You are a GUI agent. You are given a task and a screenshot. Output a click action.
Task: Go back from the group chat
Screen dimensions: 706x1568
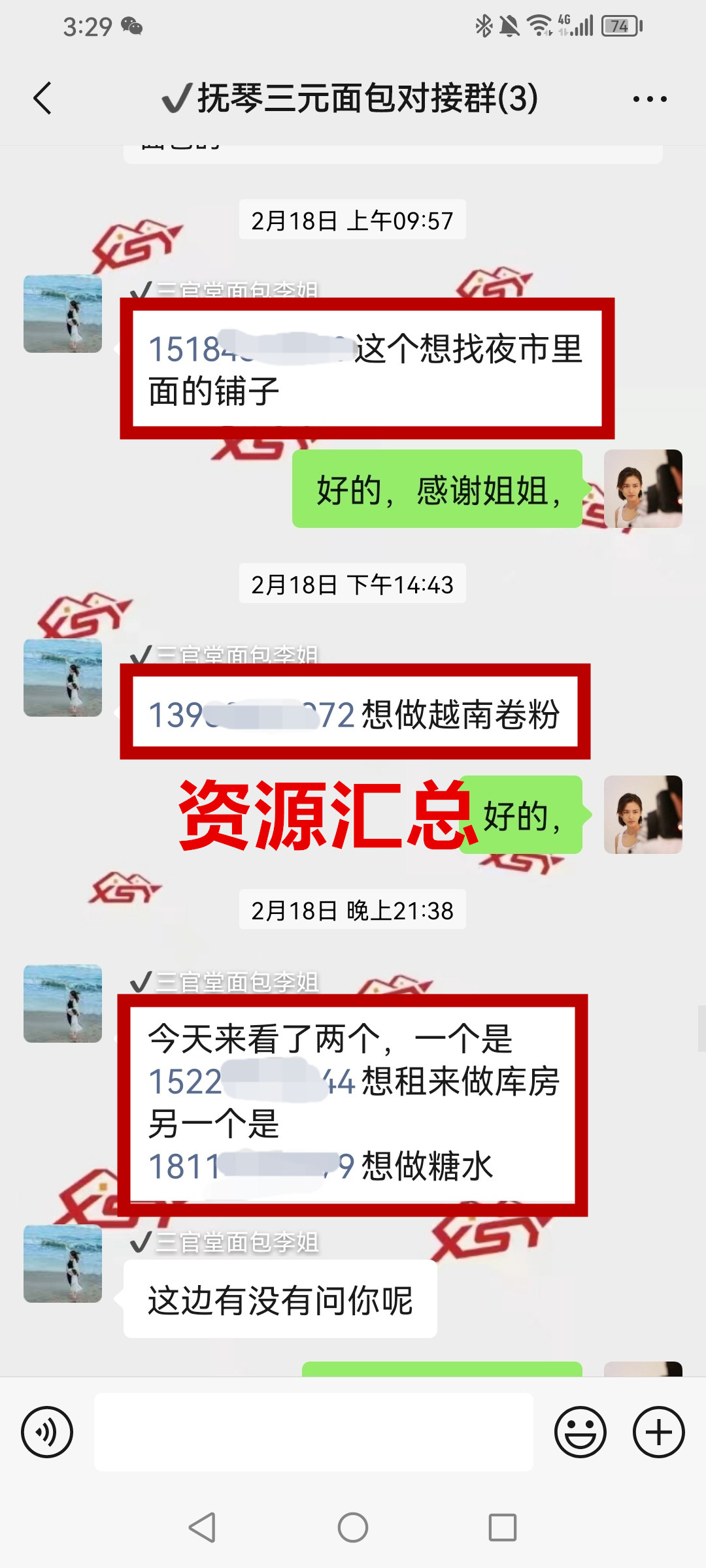tap(43, 99)
